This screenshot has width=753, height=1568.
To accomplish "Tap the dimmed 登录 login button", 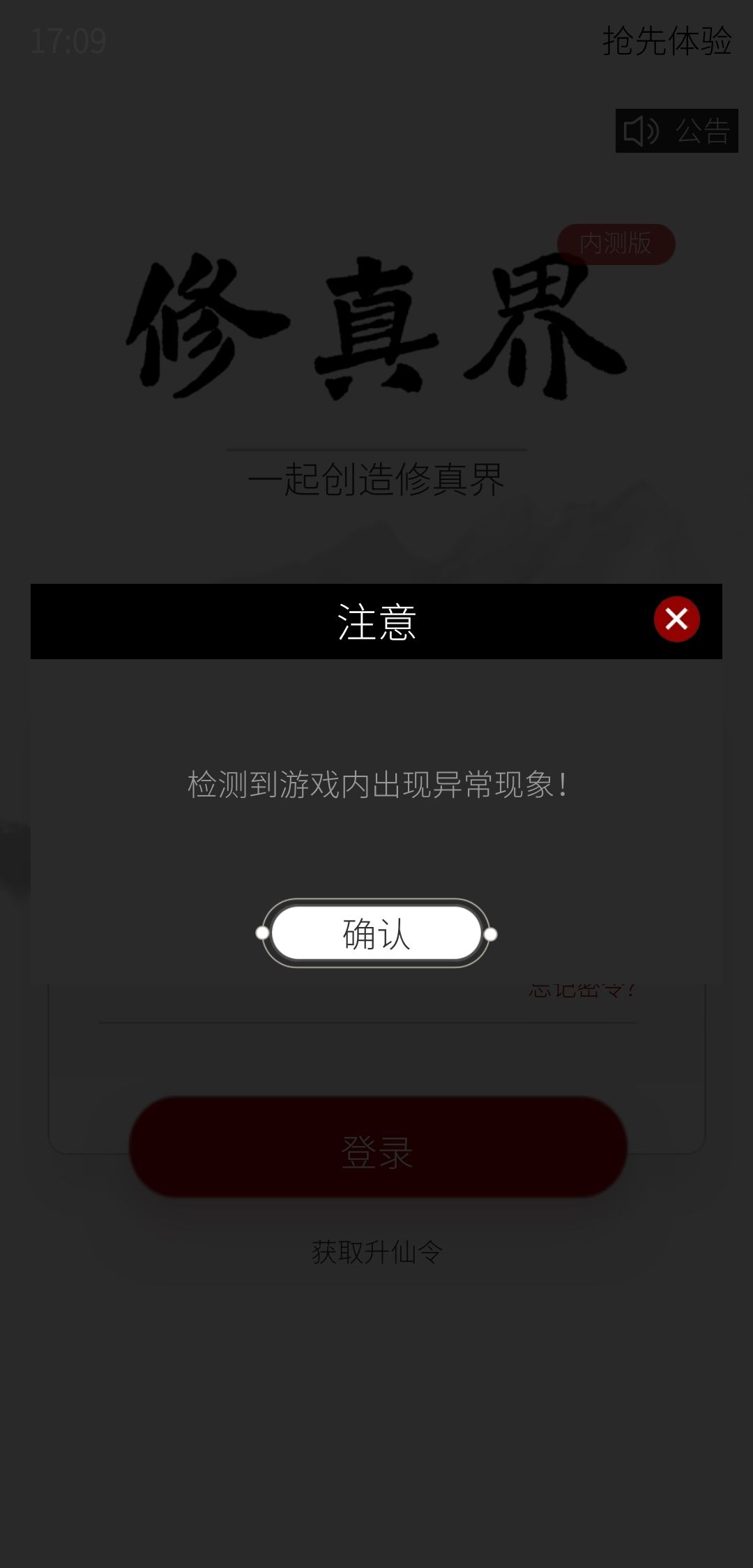I will point(378,1147).
